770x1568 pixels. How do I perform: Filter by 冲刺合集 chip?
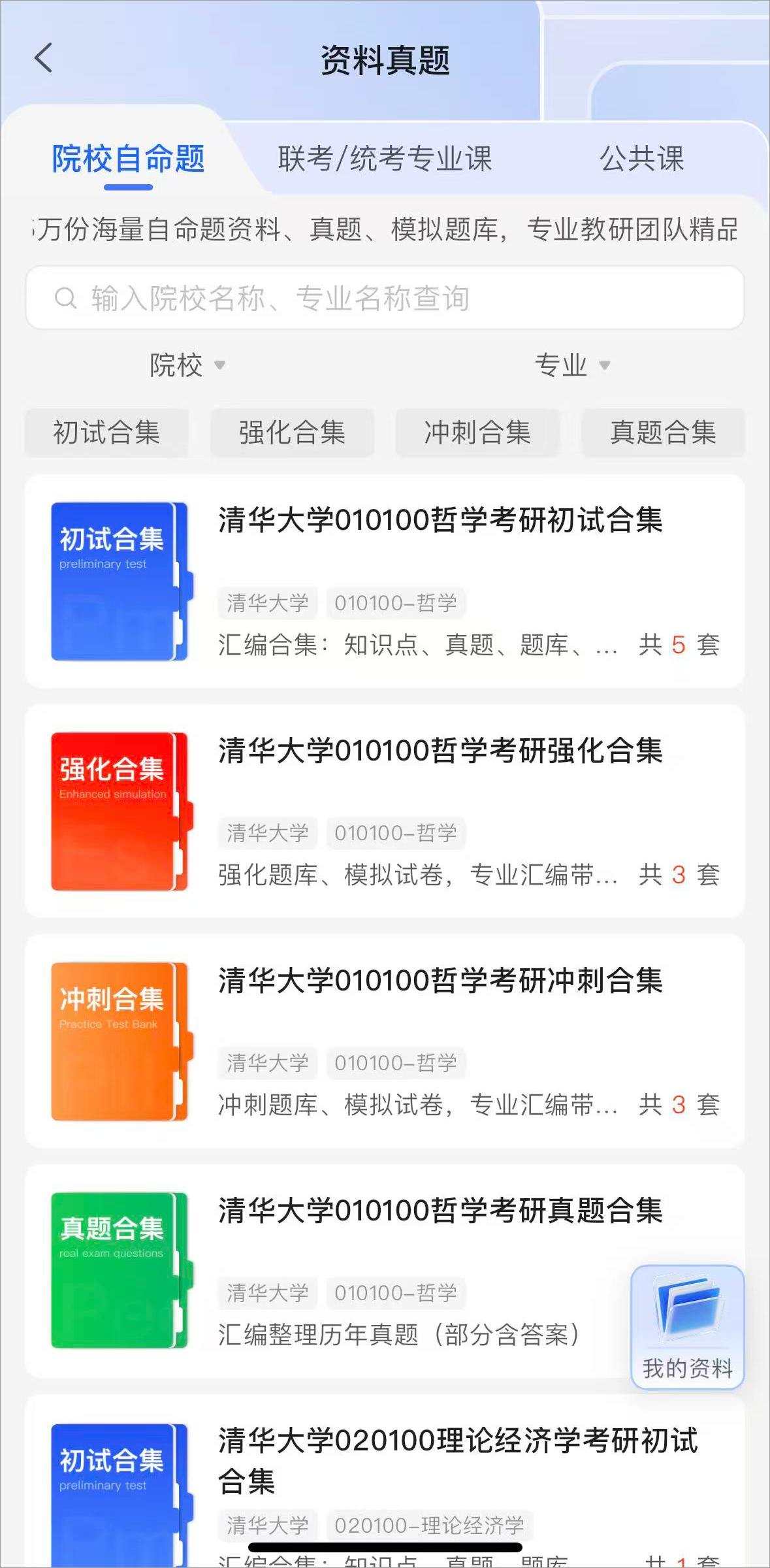tap(477, 433)
